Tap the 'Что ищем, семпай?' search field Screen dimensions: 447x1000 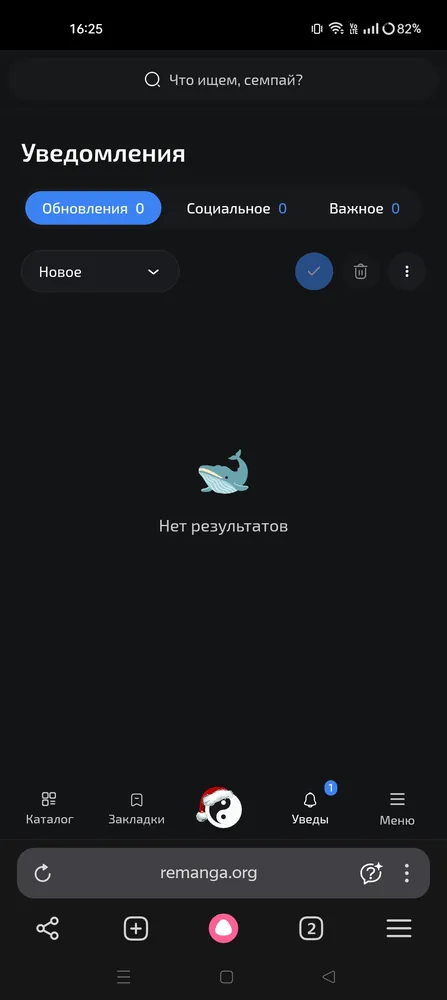click(223, 80)
